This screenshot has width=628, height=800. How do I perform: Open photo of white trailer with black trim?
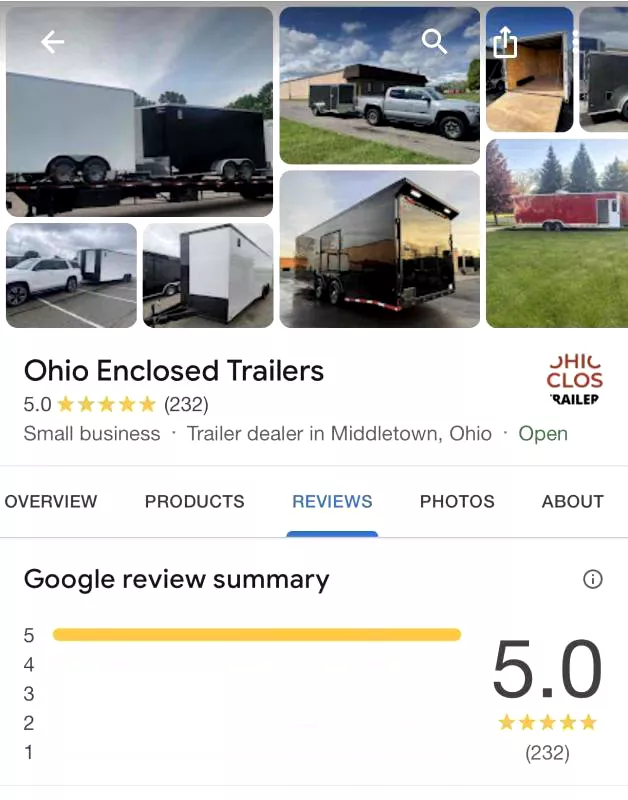[208, 275]
